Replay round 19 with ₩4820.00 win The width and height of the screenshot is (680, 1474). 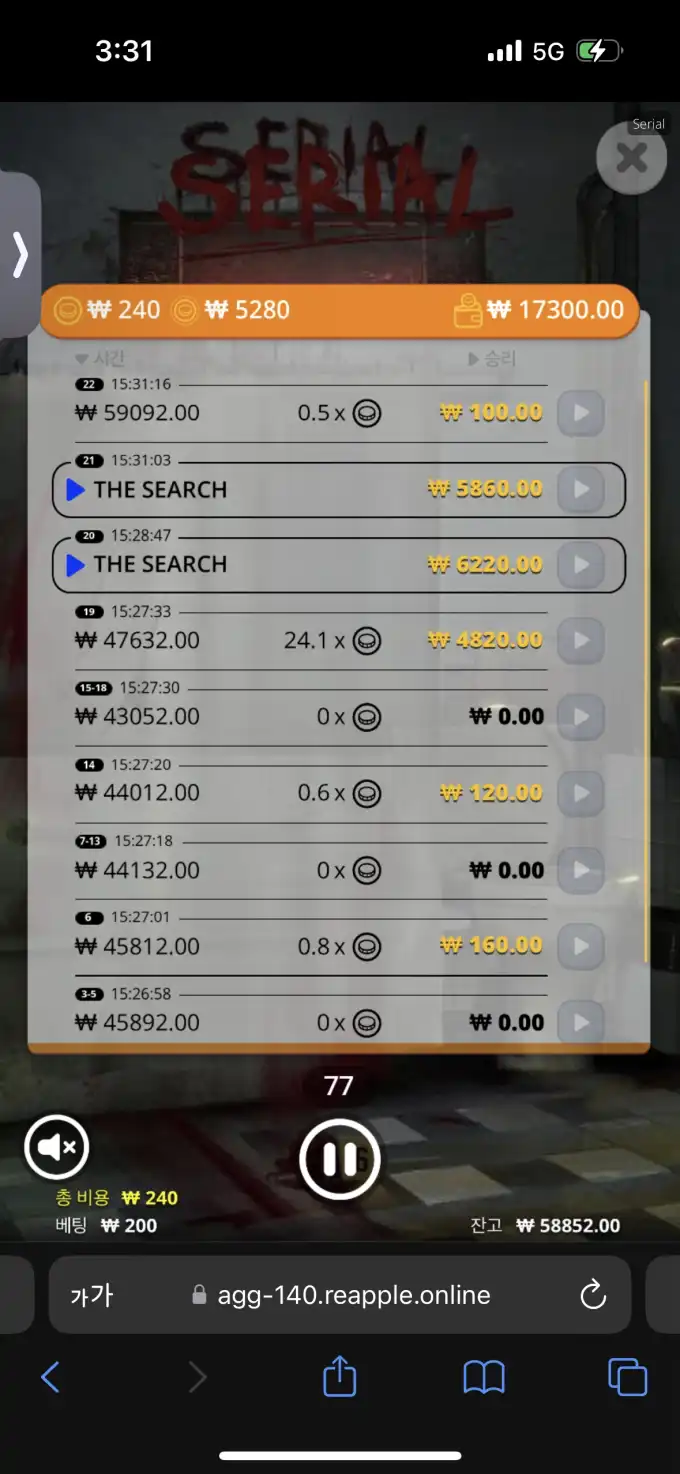[x=580, y=640]
